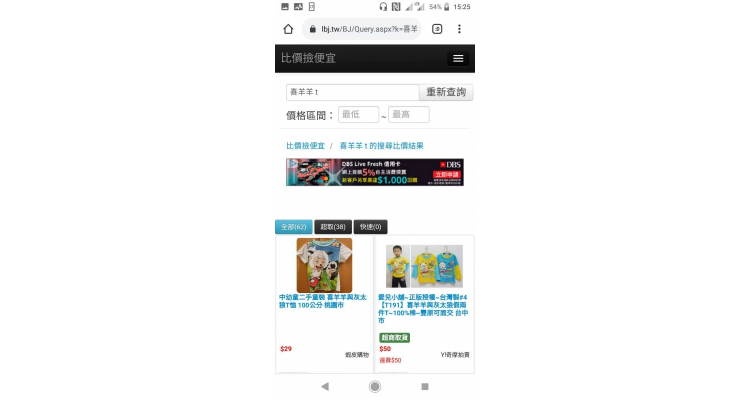The width and height of the screenshot is (750, 400).
Task: Open the 比價撿便宜 breadcrumb link
Action: click(305, 146)
